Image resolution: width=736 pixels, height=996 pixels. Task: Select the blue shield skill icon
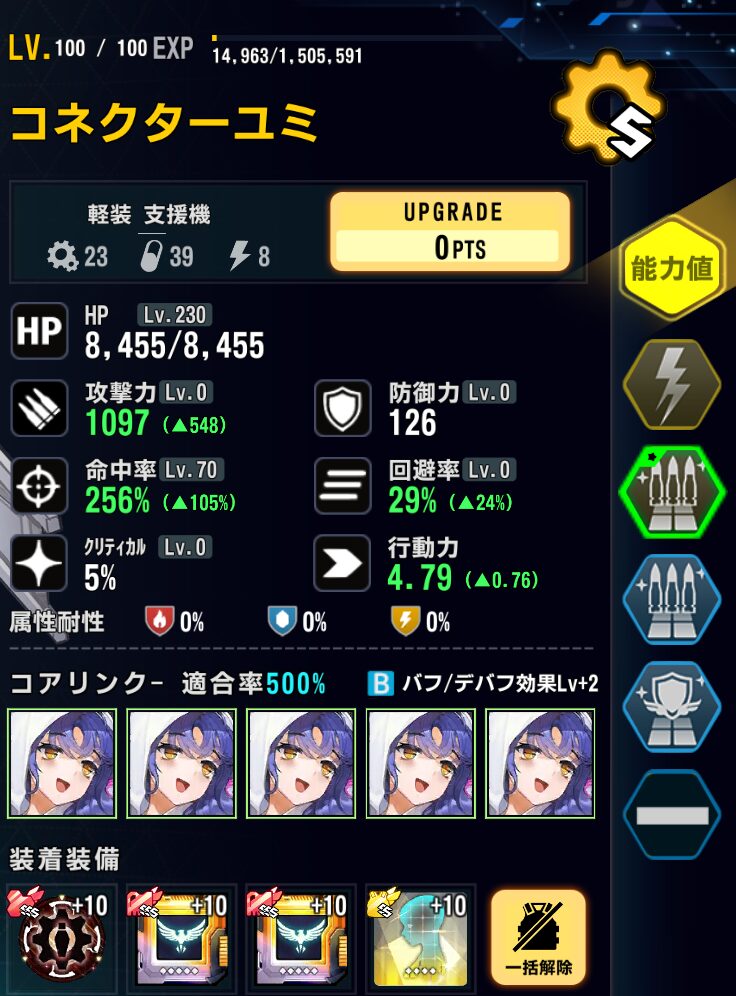pos(672,707)
